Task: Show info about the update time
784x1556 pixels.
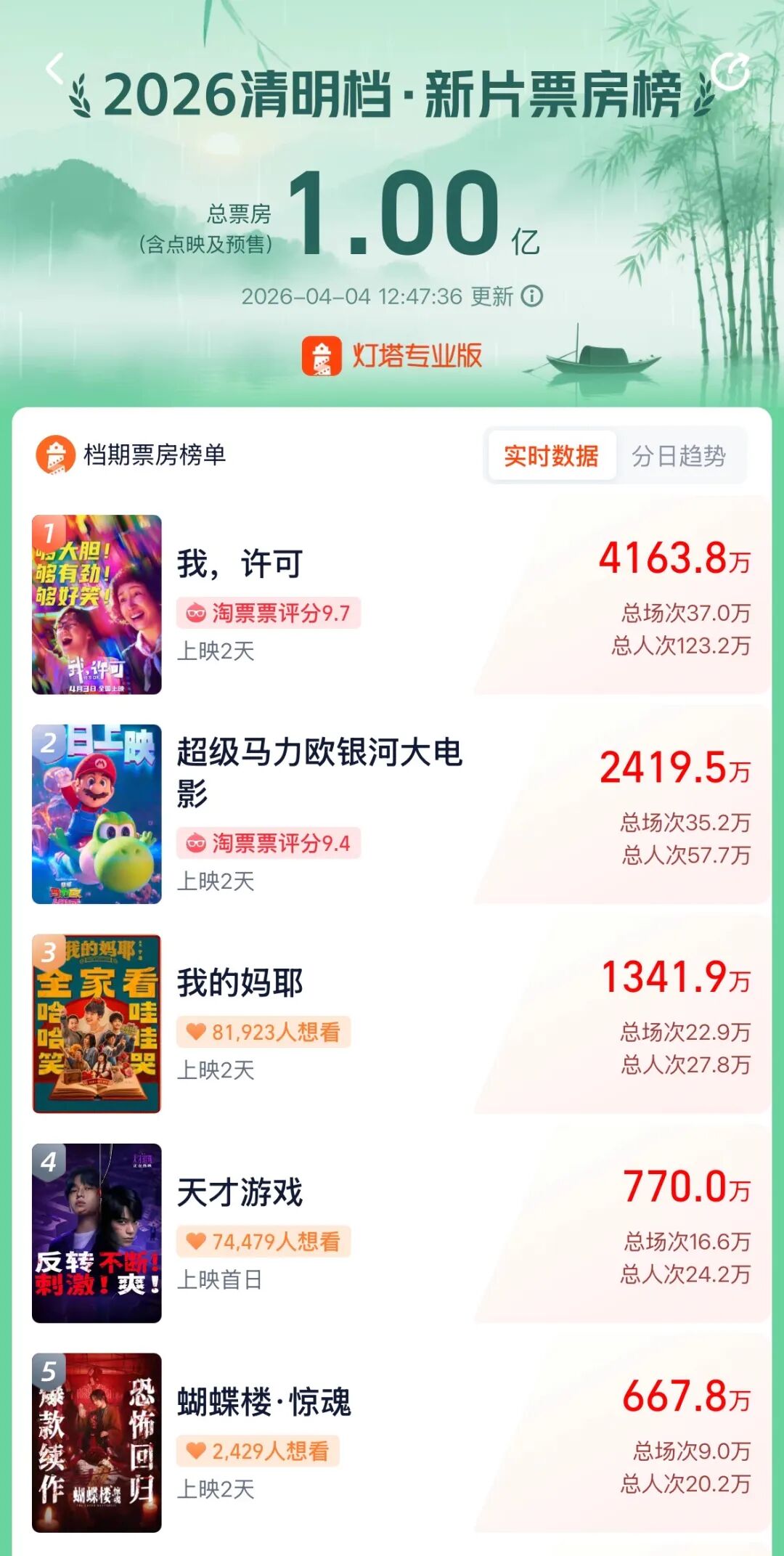Action: (x=532, y=296)
